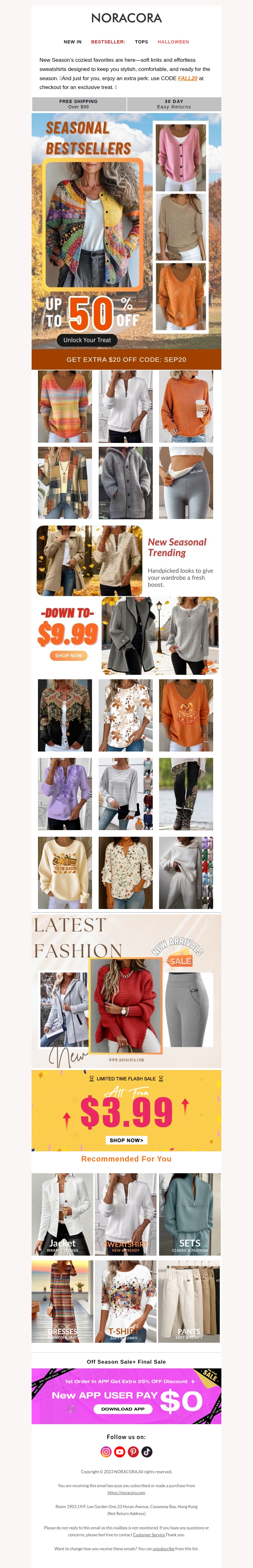
Task: Tap the DOWNLOAD APP button
Action: coord(123,1409)
